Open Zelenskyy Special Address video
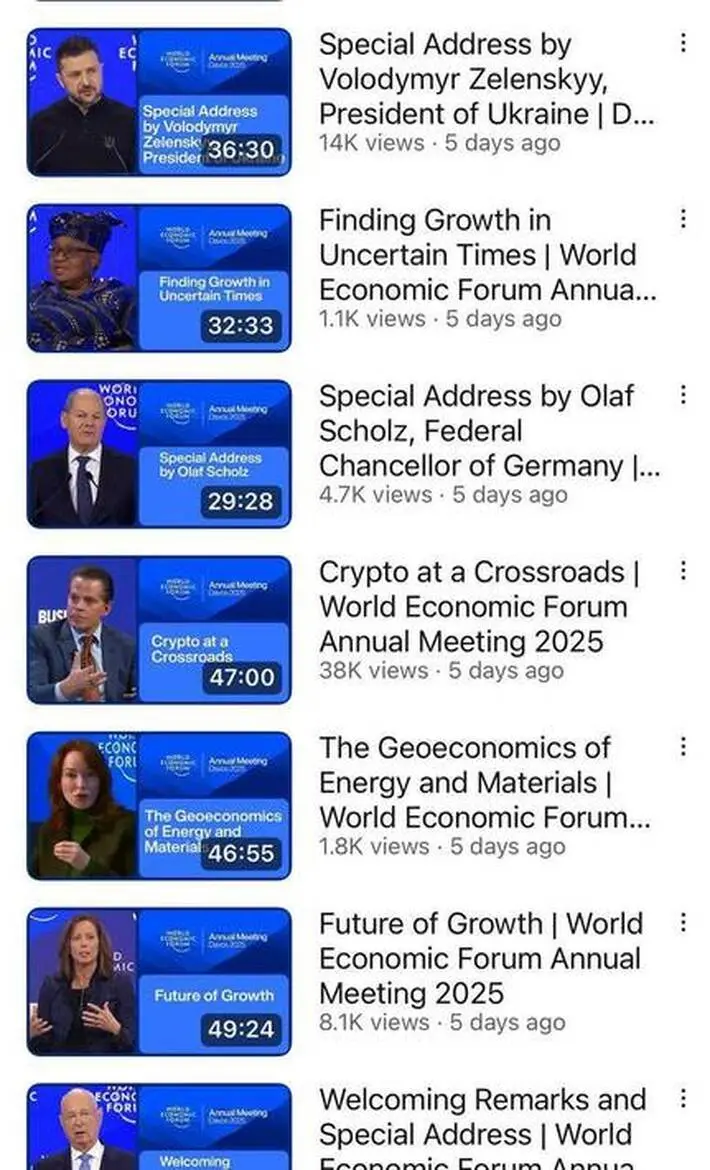Screen dimensions: 710x1170 [159, 102]
